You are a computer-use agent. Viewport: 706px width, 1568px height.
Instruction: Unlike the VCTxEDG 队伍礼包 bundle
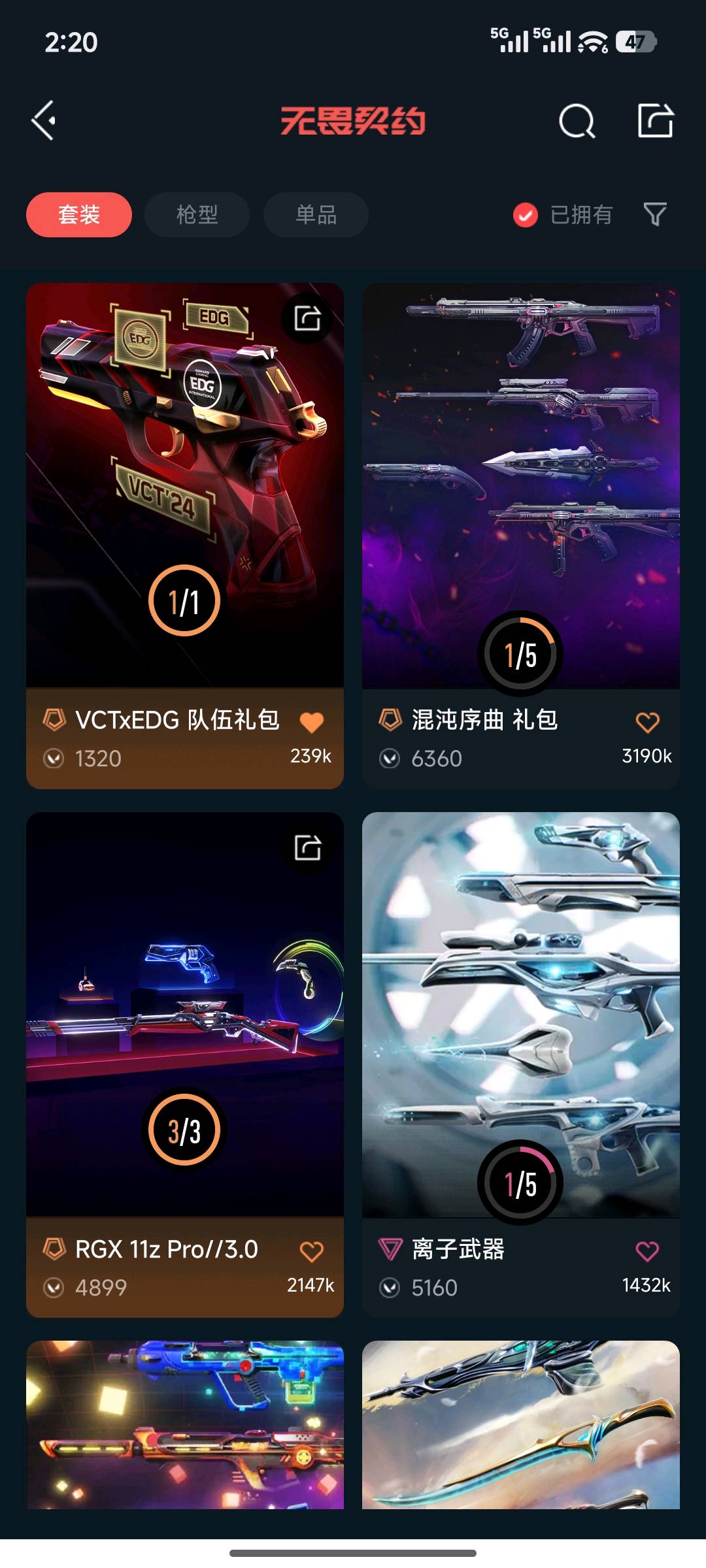pyautogui.click(x=312, y=722)
